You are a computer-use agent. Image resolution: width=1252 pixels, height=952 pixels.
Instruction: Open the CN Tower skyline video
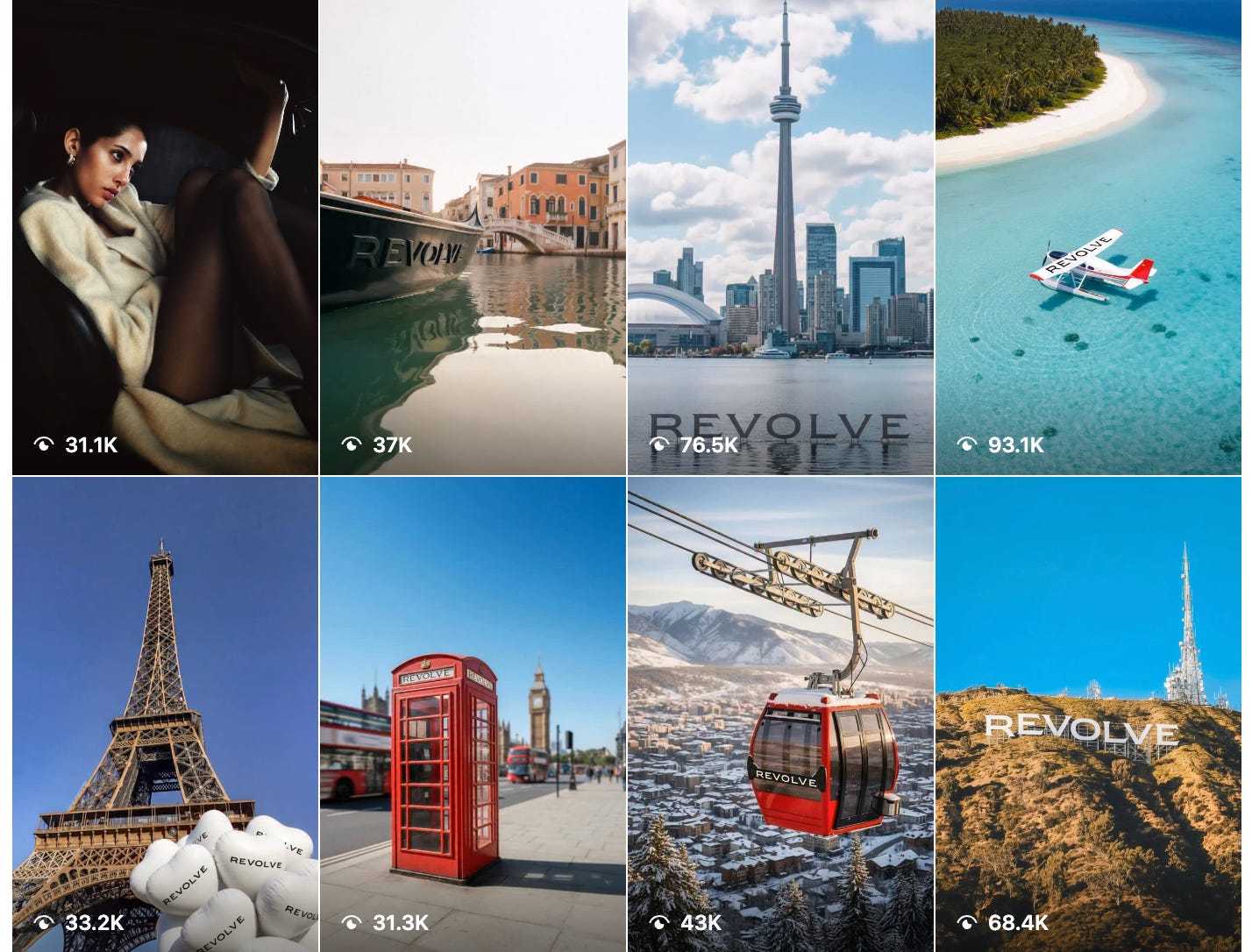[780, 237]
